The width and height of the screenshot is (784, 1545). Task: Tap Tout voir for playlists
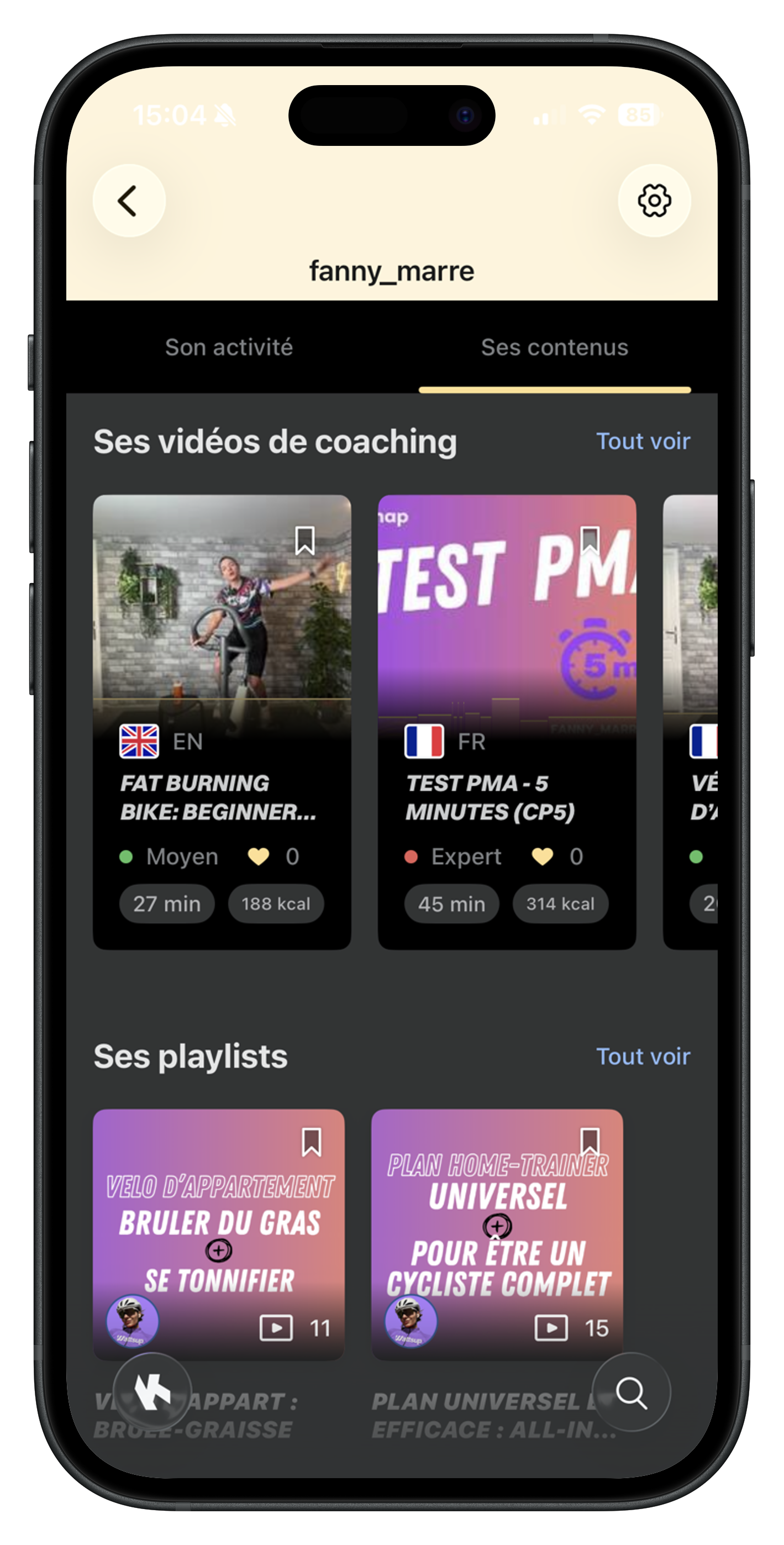[643, 1056]
